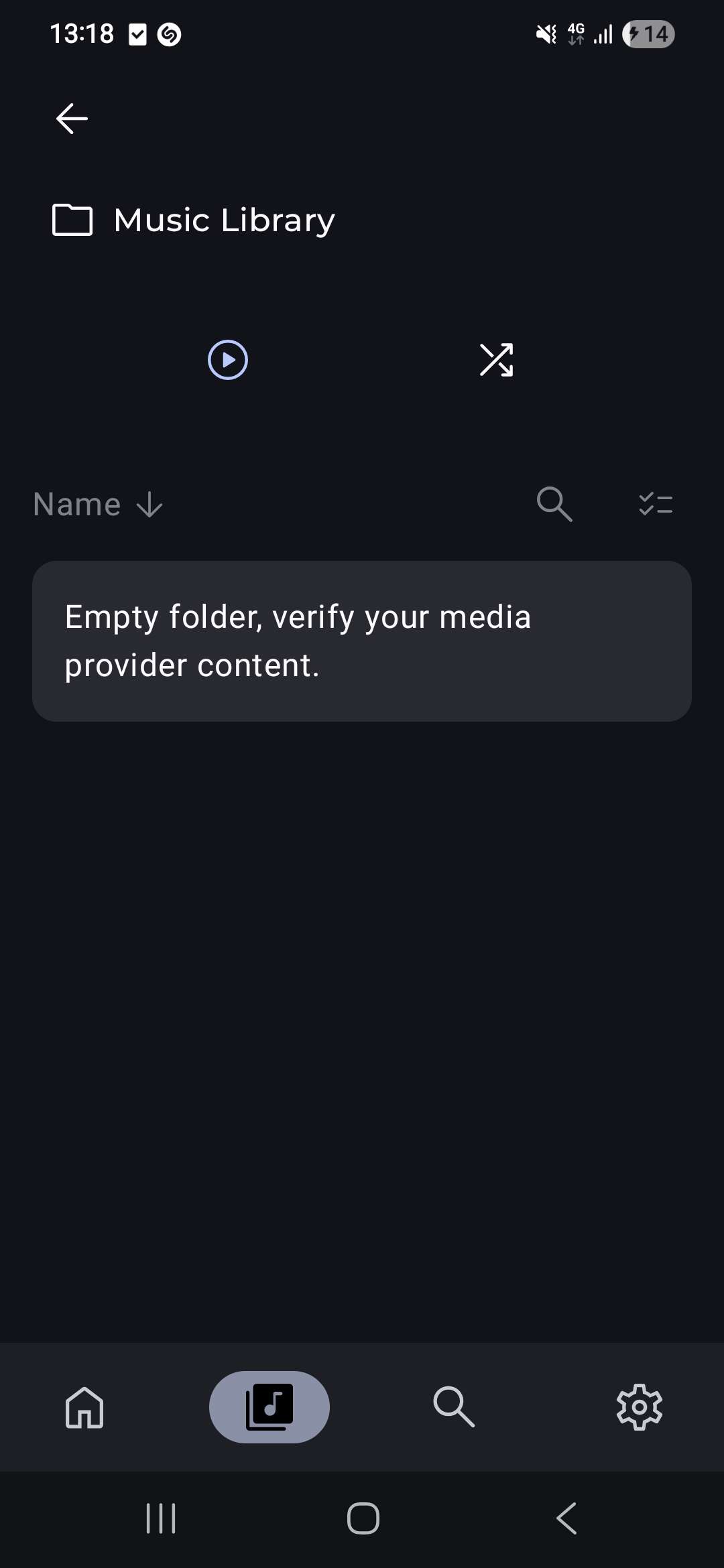Screen dimensions: 724x1568
Task: Tap the system home button
Action: (x=363, y=1518)
